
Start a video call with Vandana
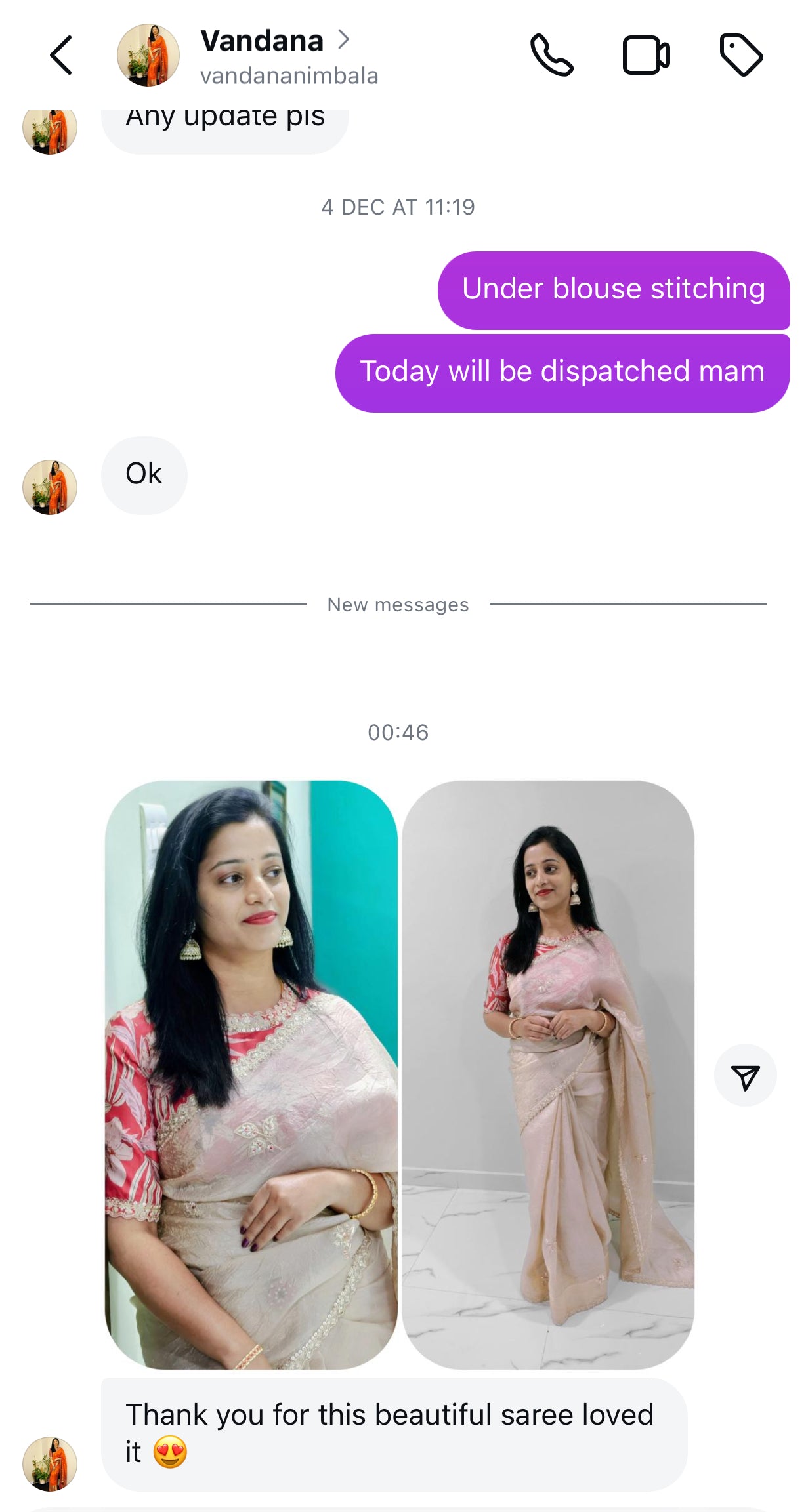[x=646, y=55]
